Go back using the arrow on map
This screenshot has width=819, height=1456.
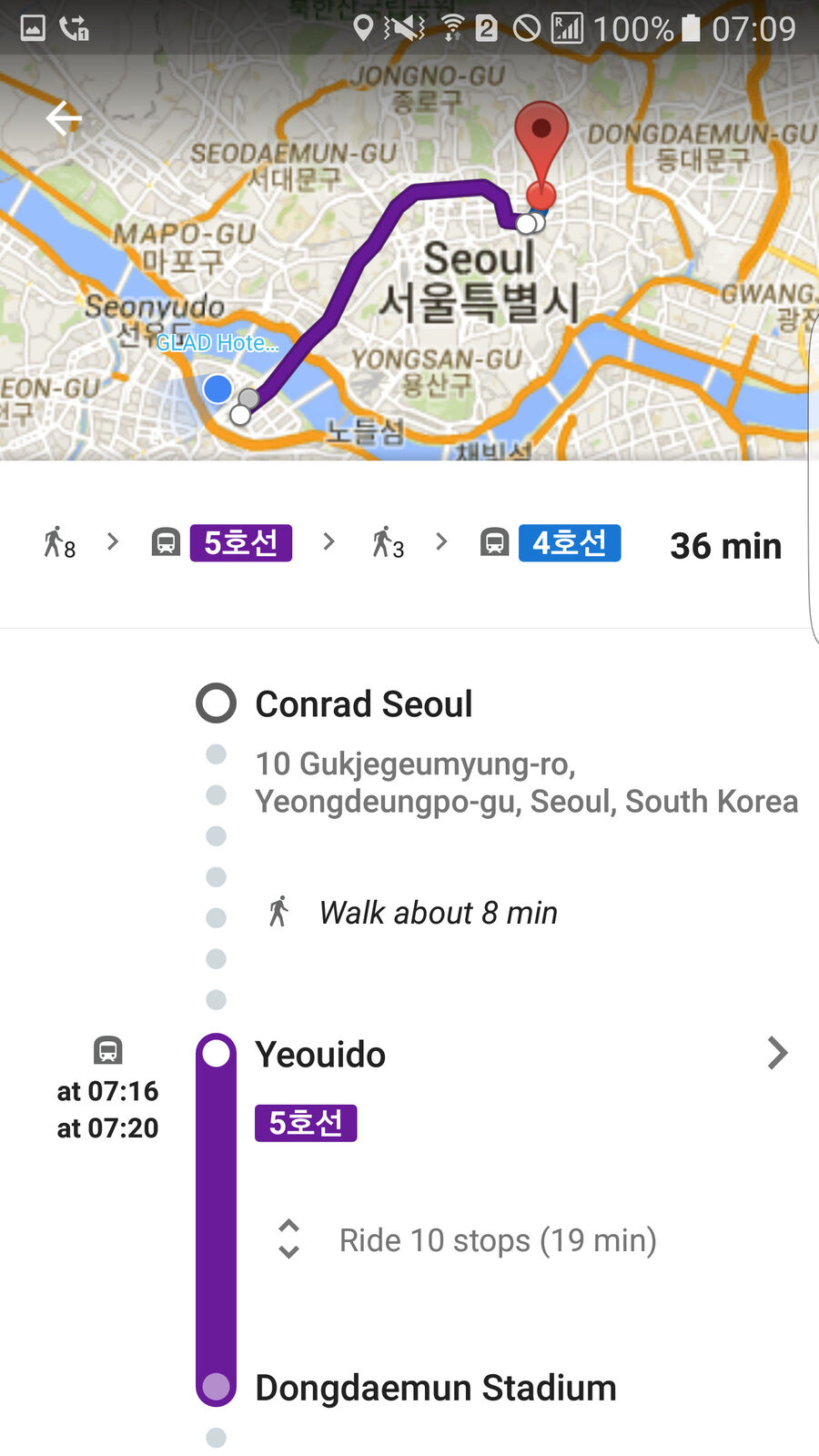pyautogui.click(x=64, y=118)
